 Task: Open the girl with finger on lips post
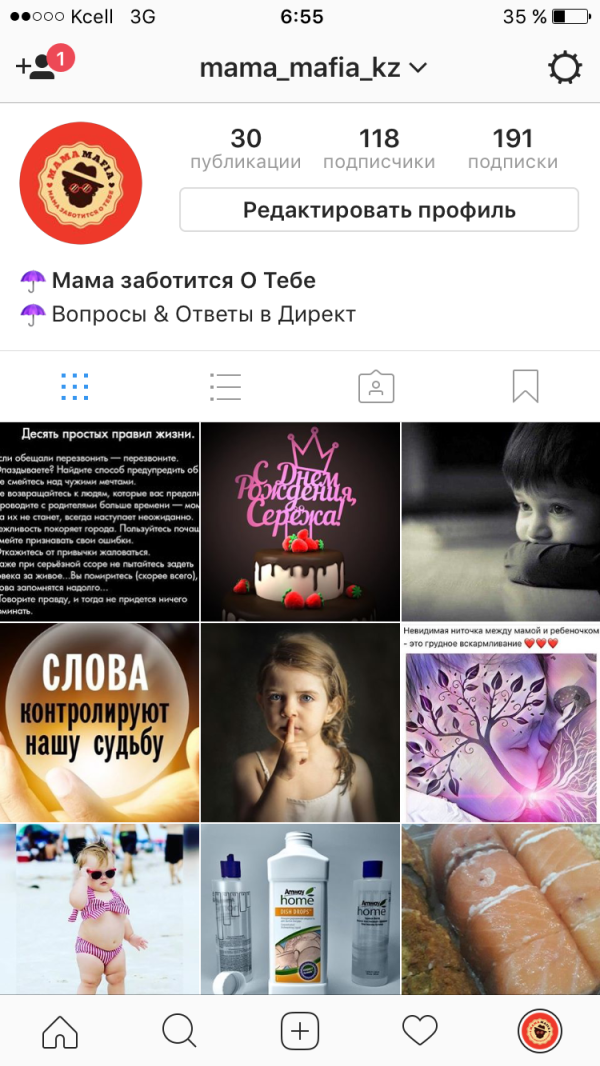(x=300, y=723)
